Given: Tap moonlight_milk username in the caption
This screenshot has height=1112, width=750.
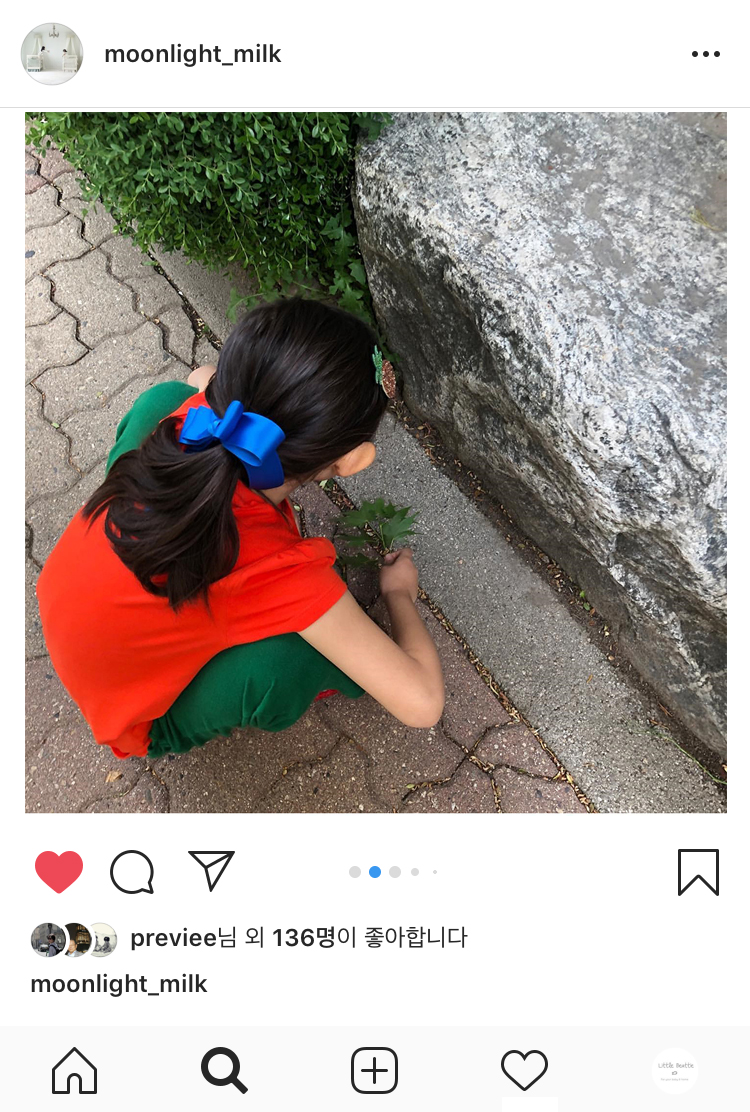Looking at the screenshot, I should pos(119,984).
